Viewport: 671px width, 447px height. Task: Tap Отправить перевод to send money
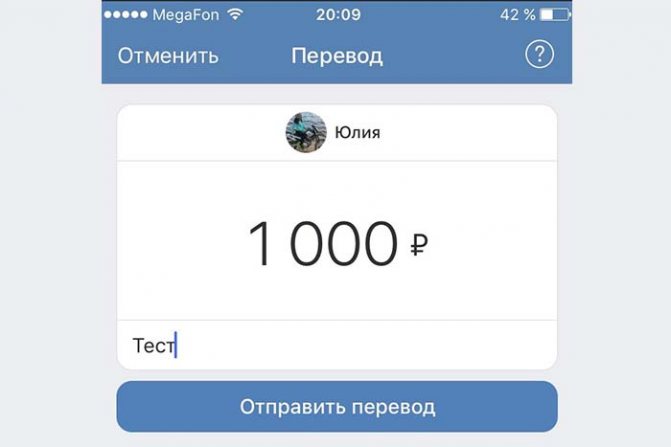336,407
